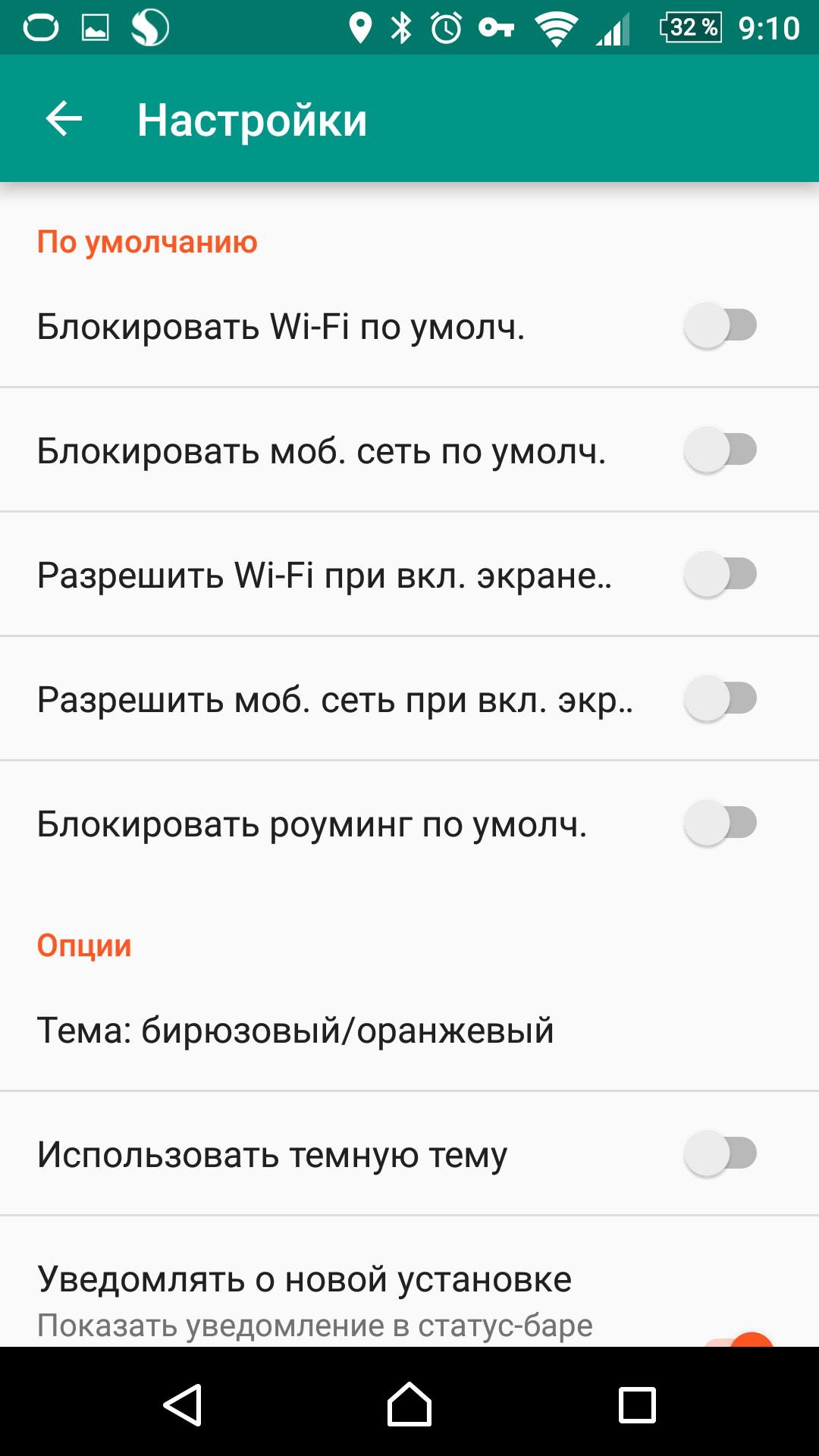The image size is (819, 1456).
Task: Switch on Разрешить моб. сеть при вкл. экране
Action: click(720, 699)
